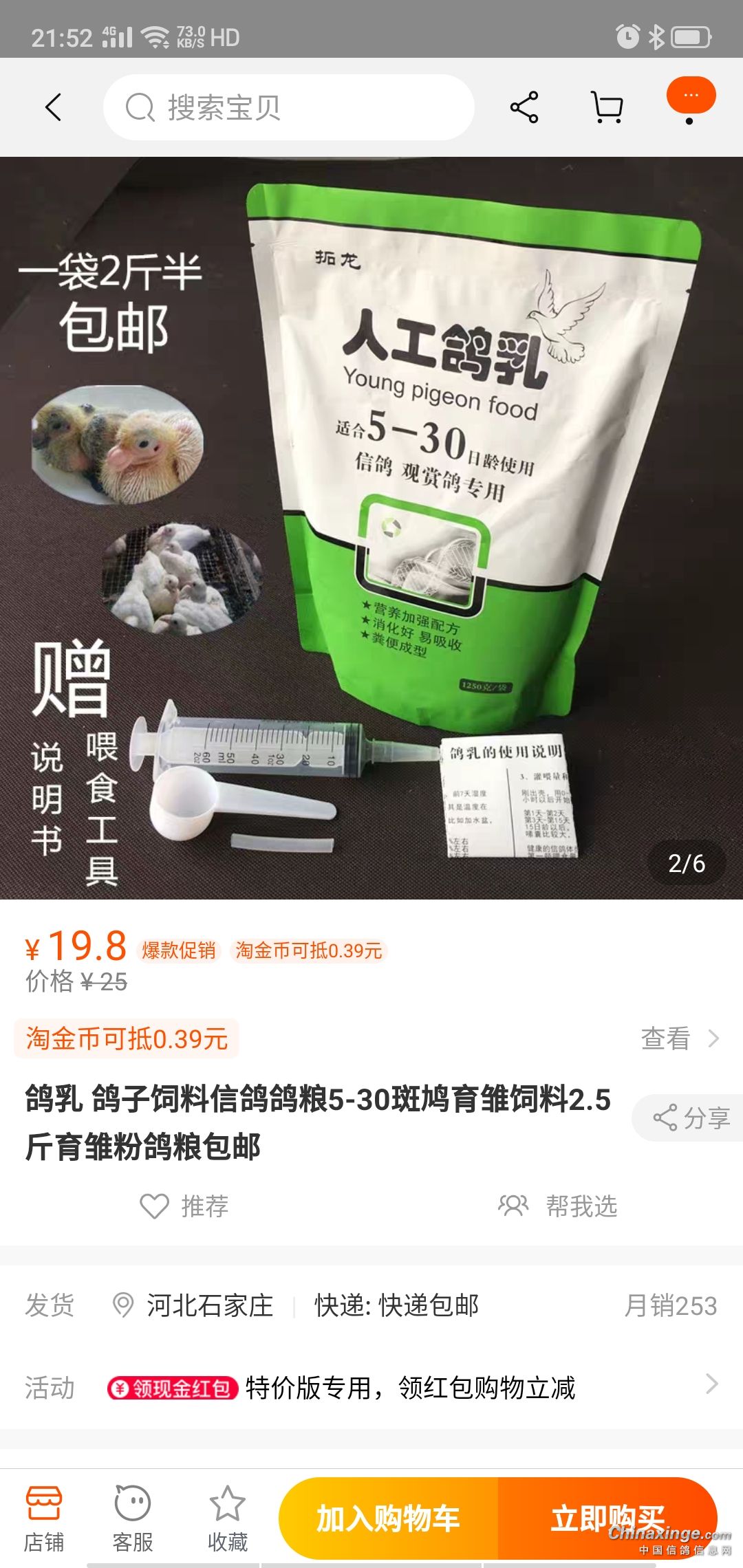The image size is (743, 1568).
Task: Buy now with 立即购买
Action: point(607,1518)
